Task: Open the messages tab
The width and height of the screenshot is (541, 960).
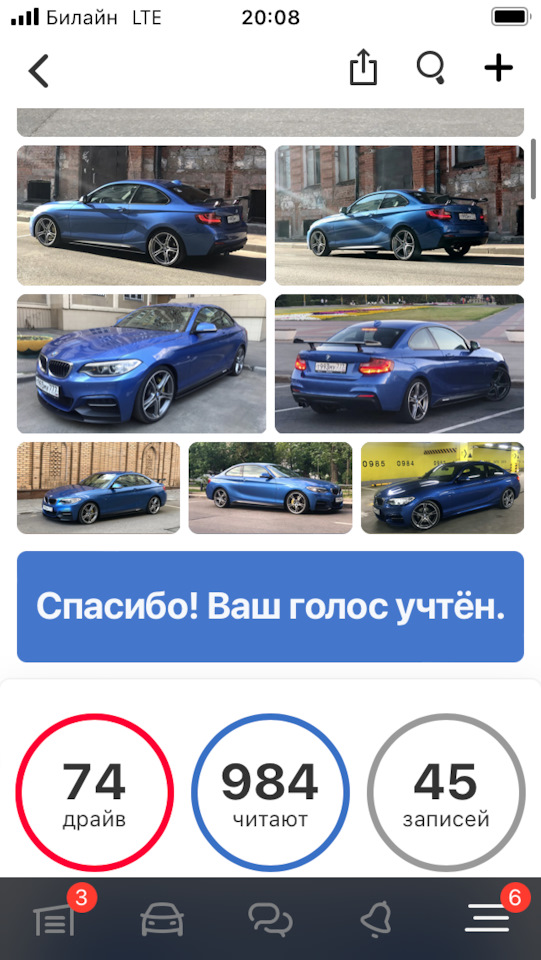Action: 270,920
